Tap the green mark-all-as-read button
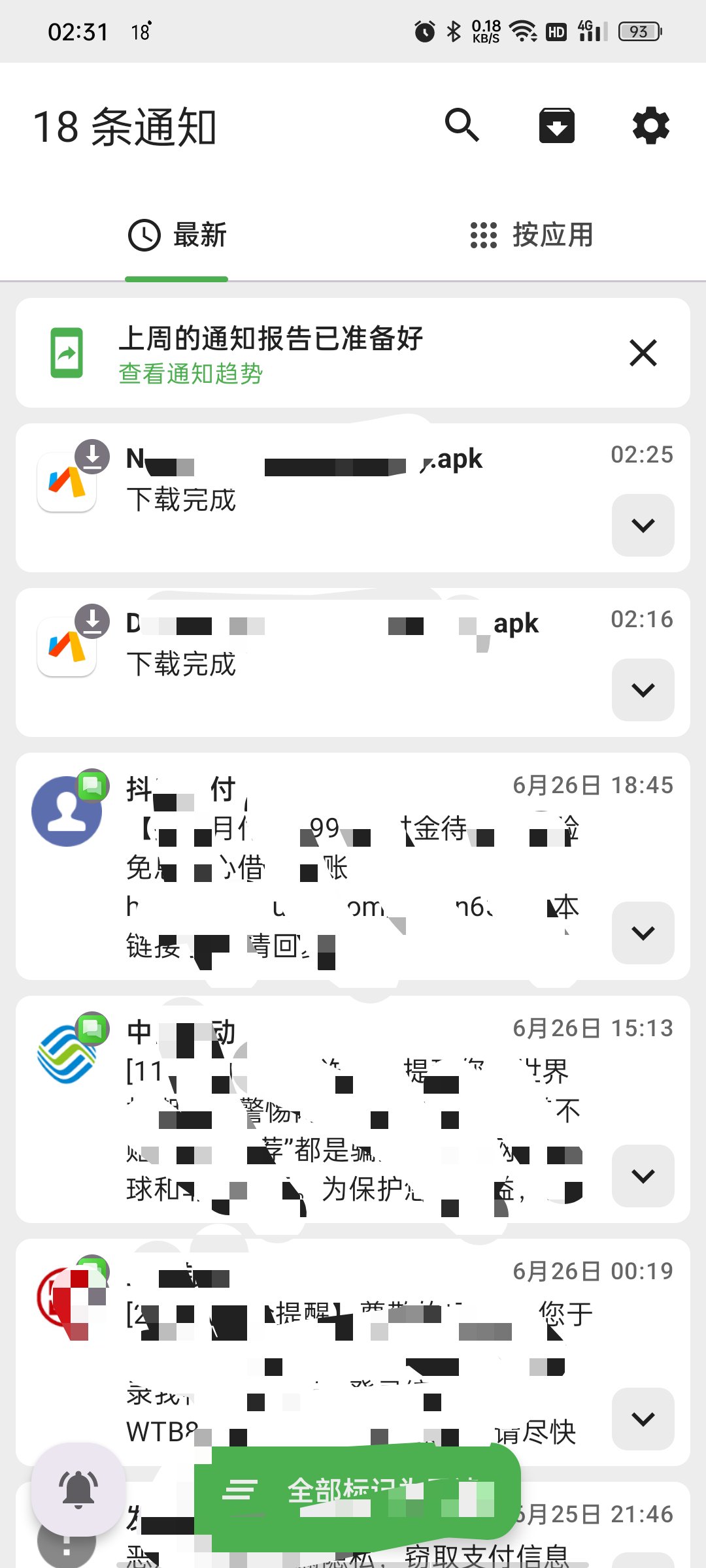 (358, 1492)
